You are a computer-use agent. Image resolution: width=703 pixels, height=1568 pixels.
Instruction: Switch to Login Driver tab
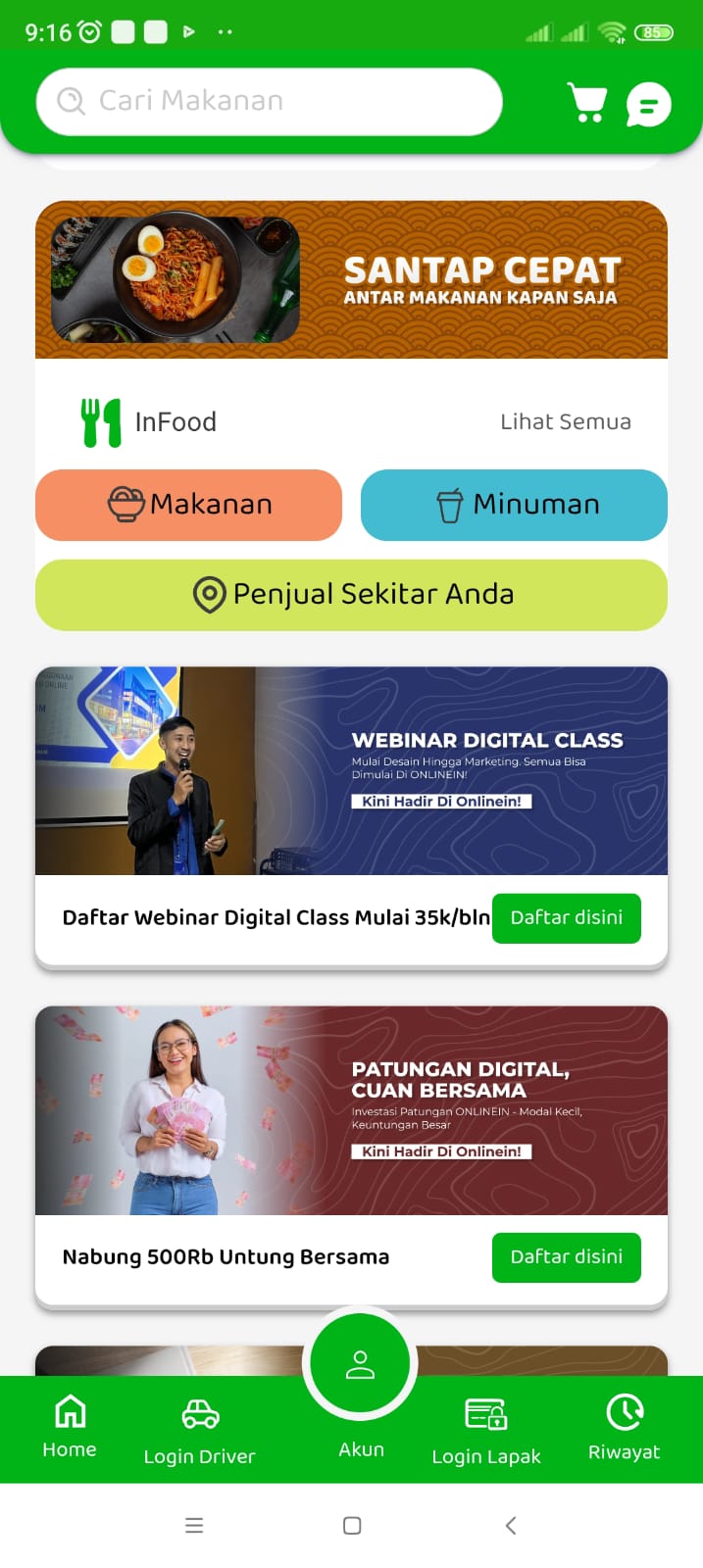tap(199, 1431)
